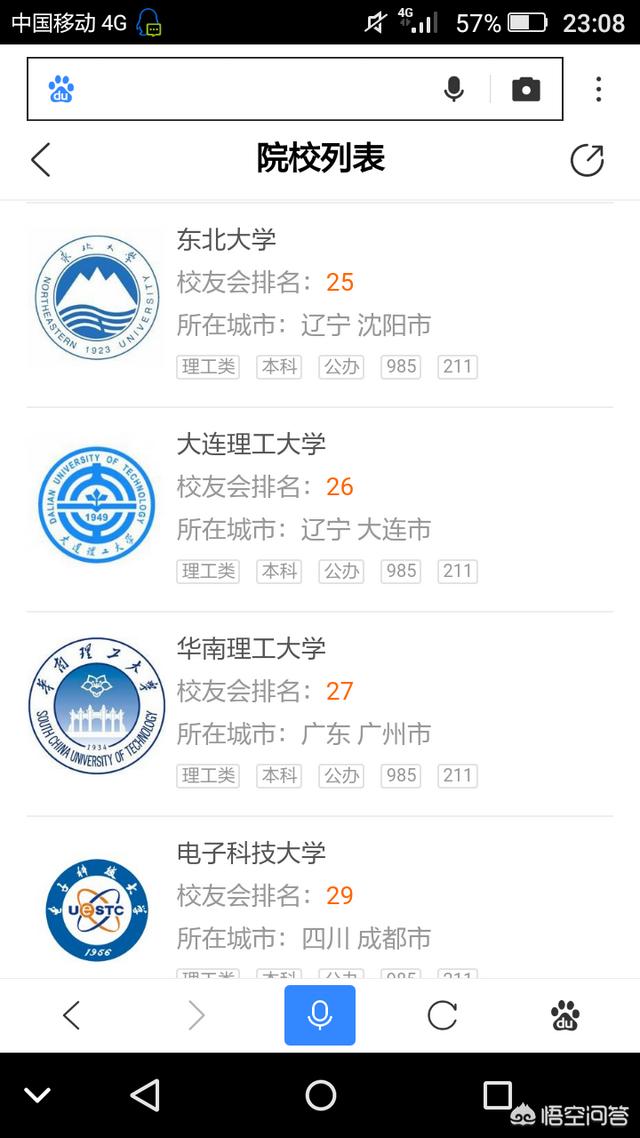Tap the Baidu search input box
This screenshot has width=640, height=1138.
pyautogui.click(x=254, y=89)
